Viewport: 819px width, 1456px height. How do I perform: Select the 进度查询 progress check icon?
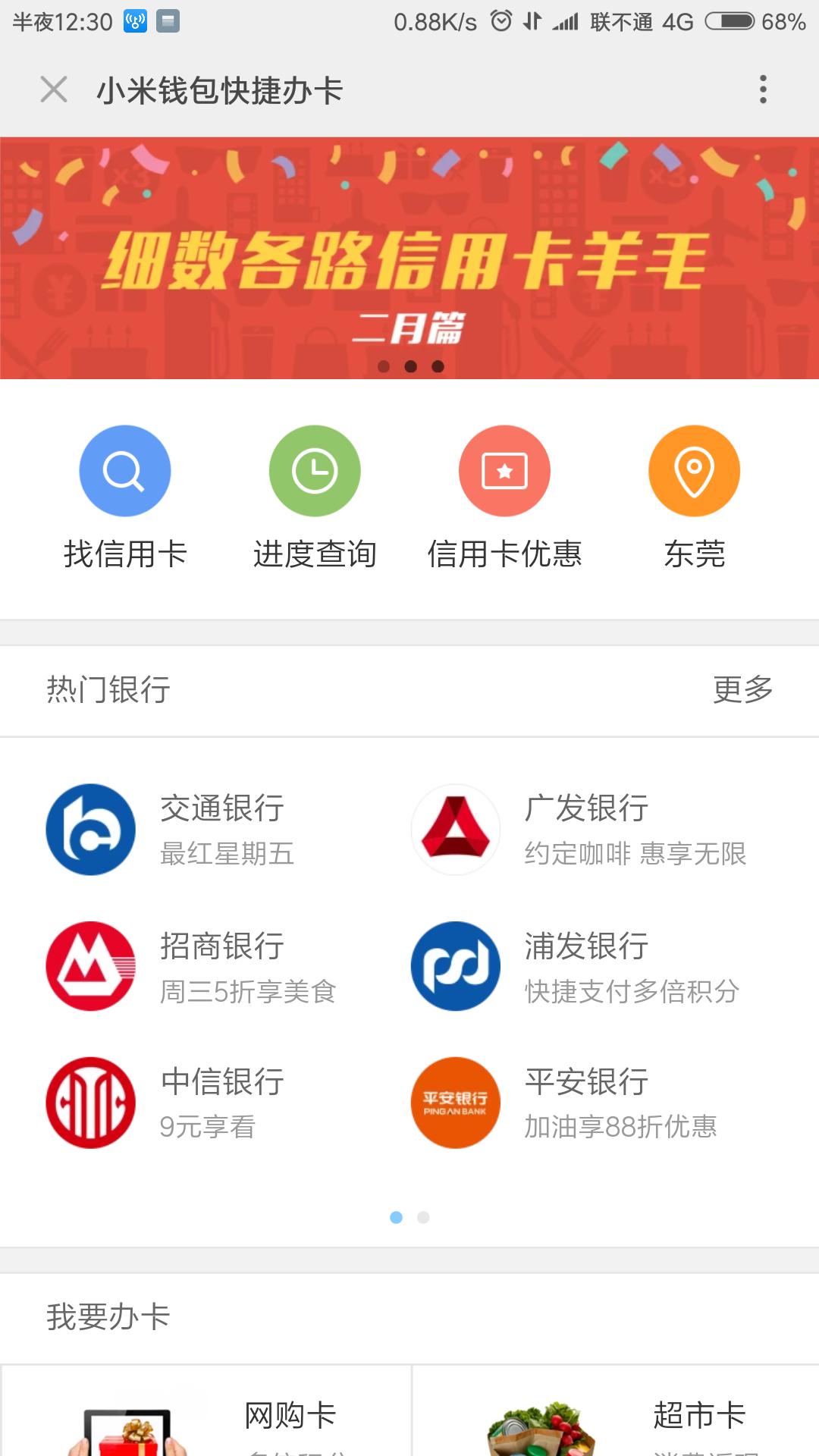coord(315,470)
